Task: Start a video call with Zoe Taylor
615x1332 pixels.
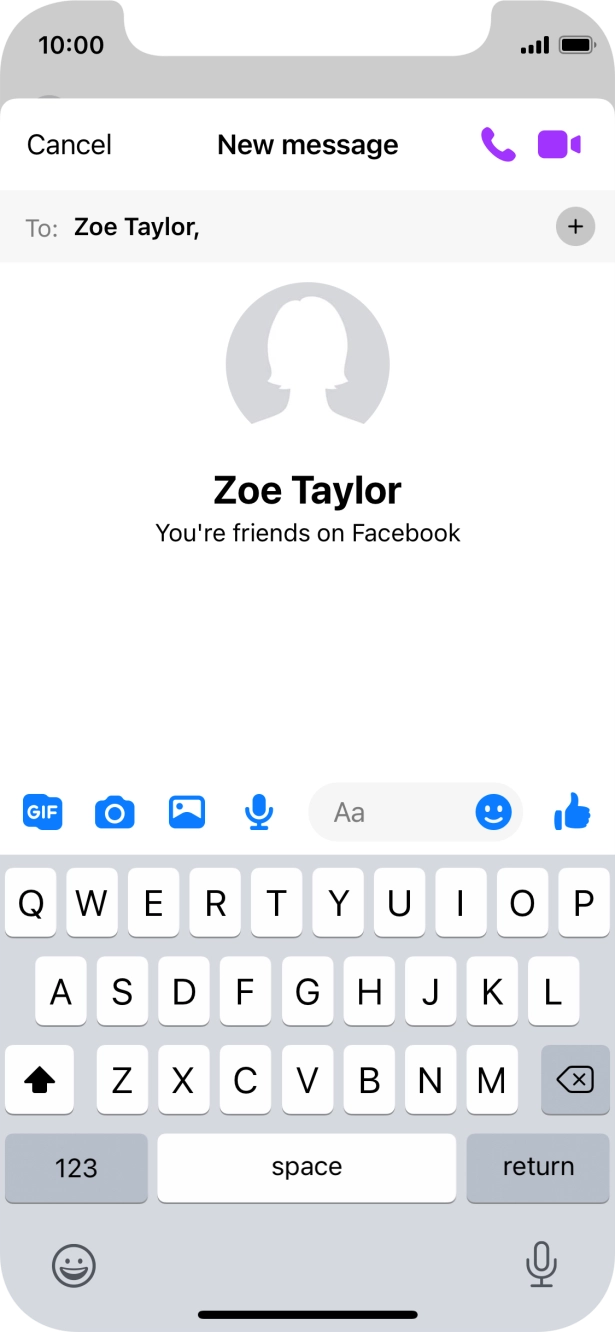Action: coord(559,145)
